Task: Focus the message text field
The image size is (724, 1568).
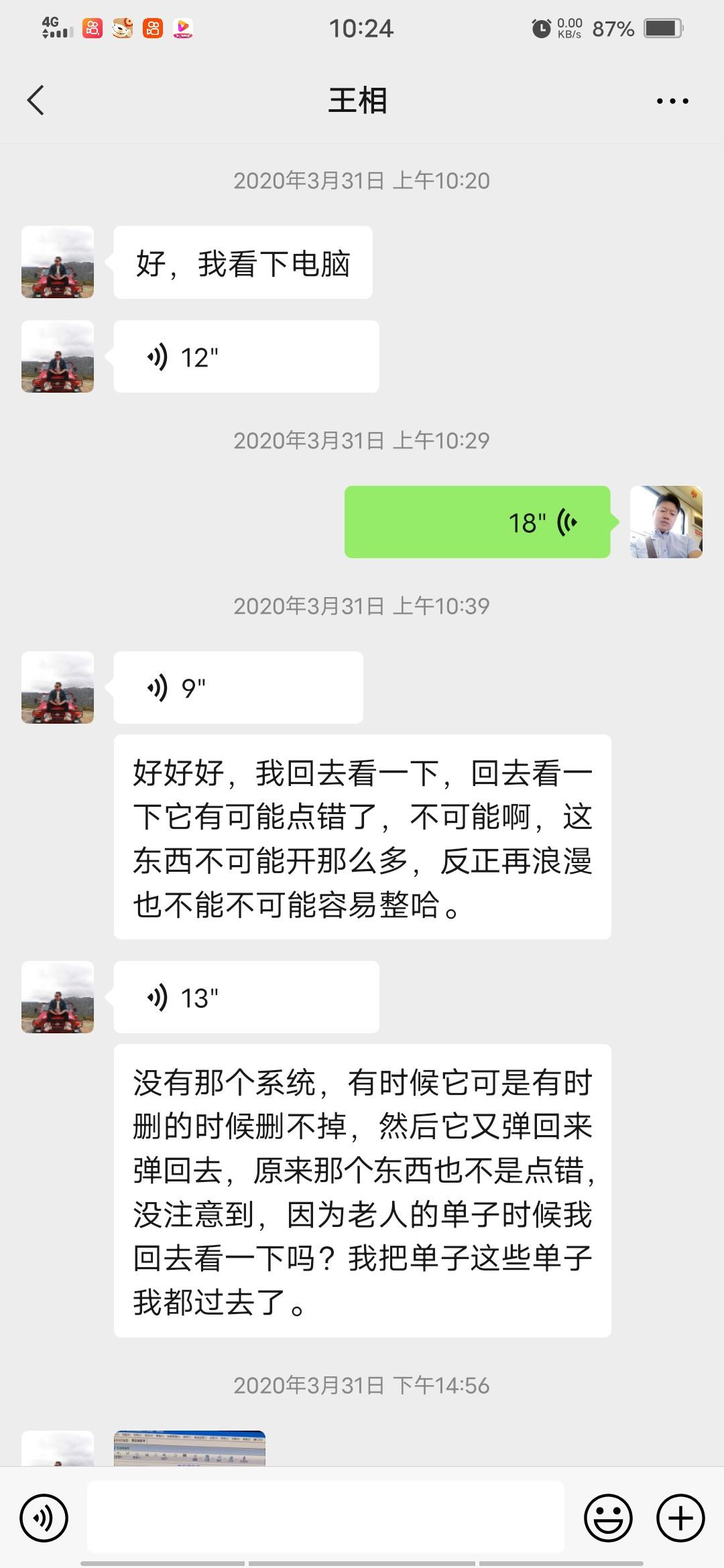Action: (325, 1518)
